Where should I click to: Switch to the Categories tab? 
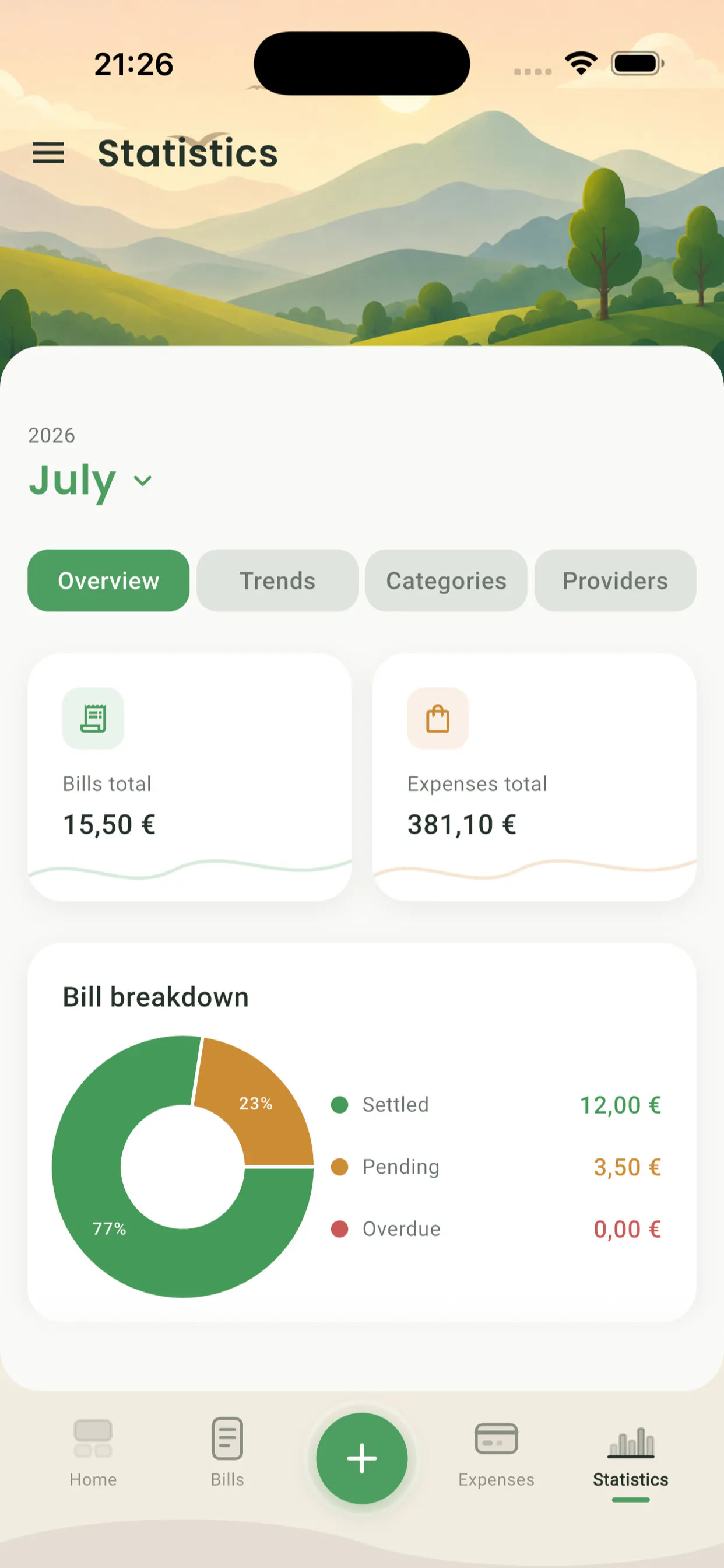[x=446, y=580]
